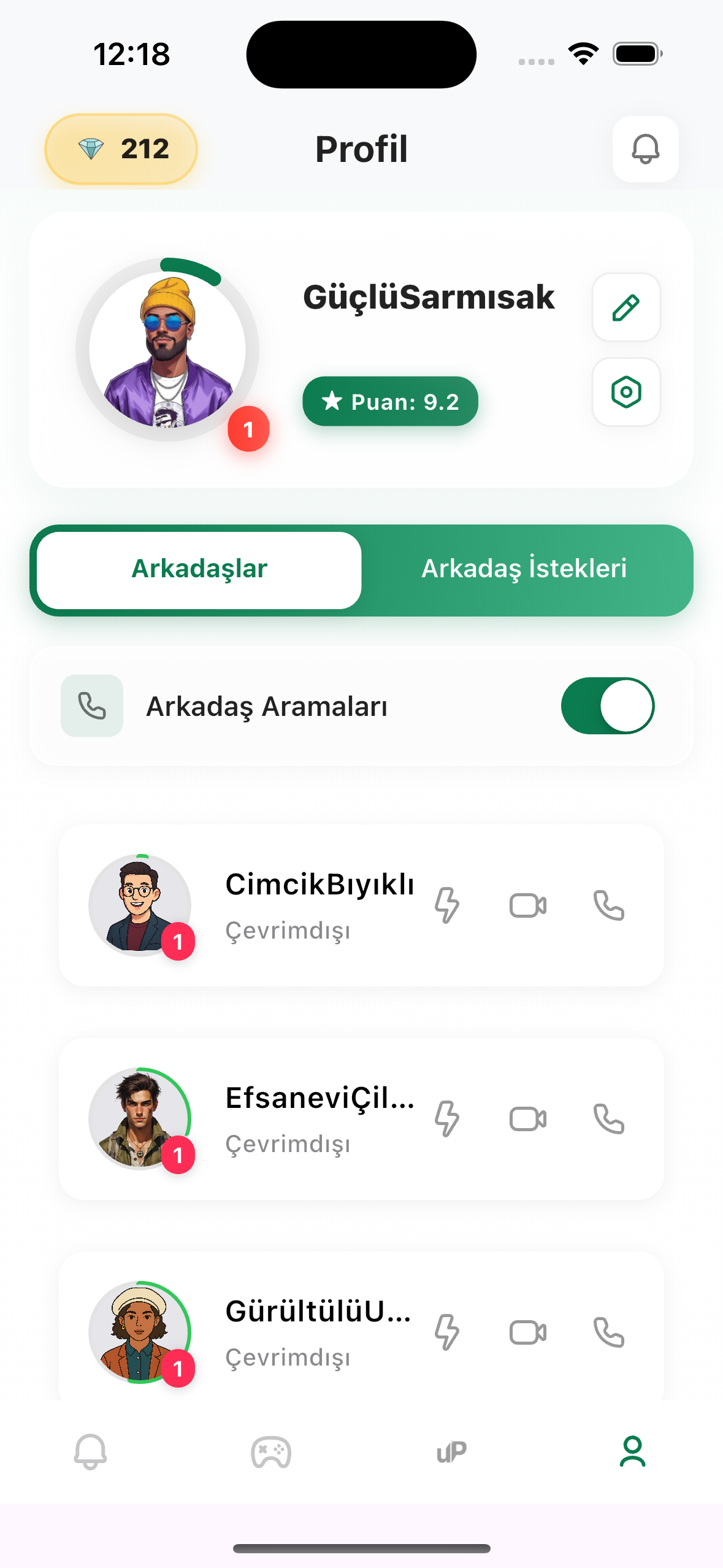Edit profile using the pencil icon
This screenshot has height=1568, width=723.
click(625, 307)
